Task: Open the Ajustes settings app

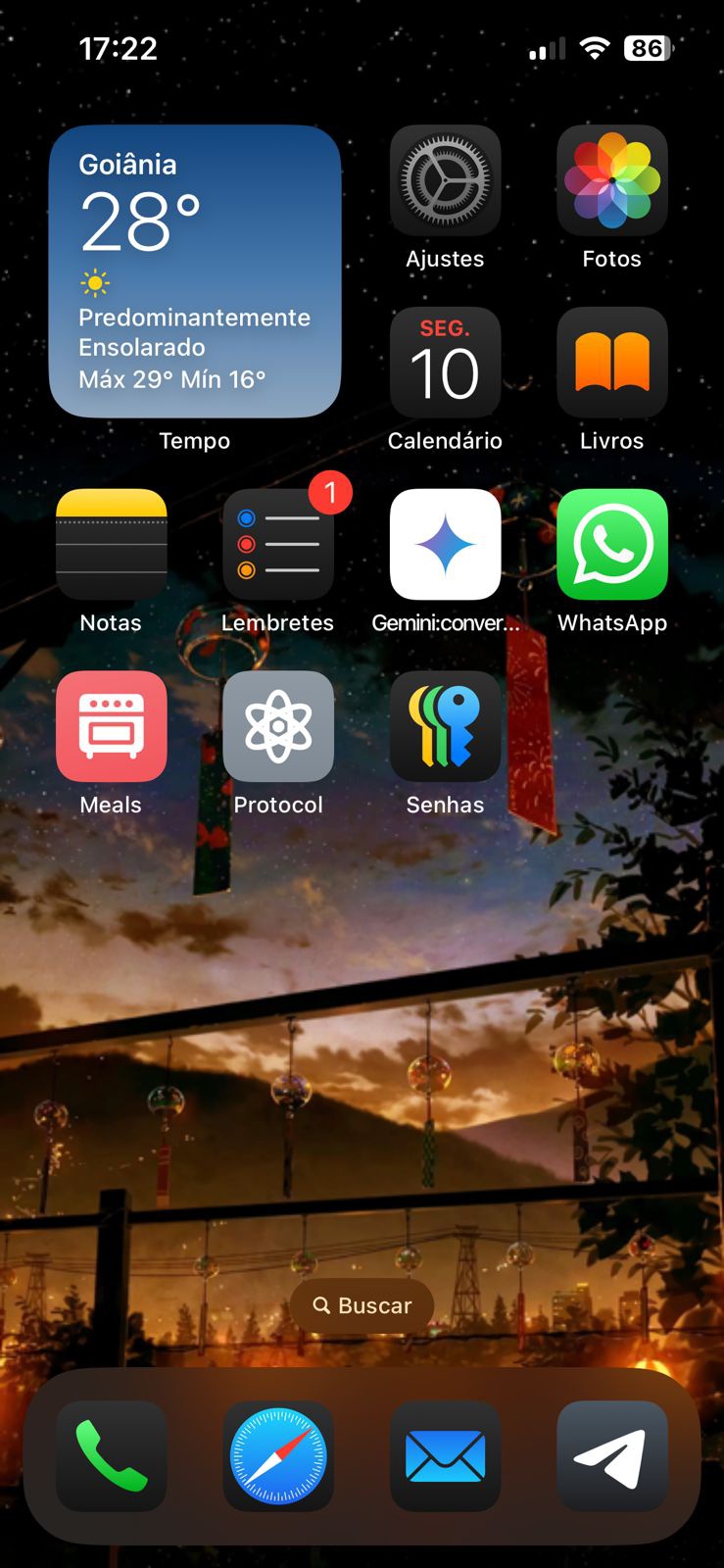Action: pos(445,181)
